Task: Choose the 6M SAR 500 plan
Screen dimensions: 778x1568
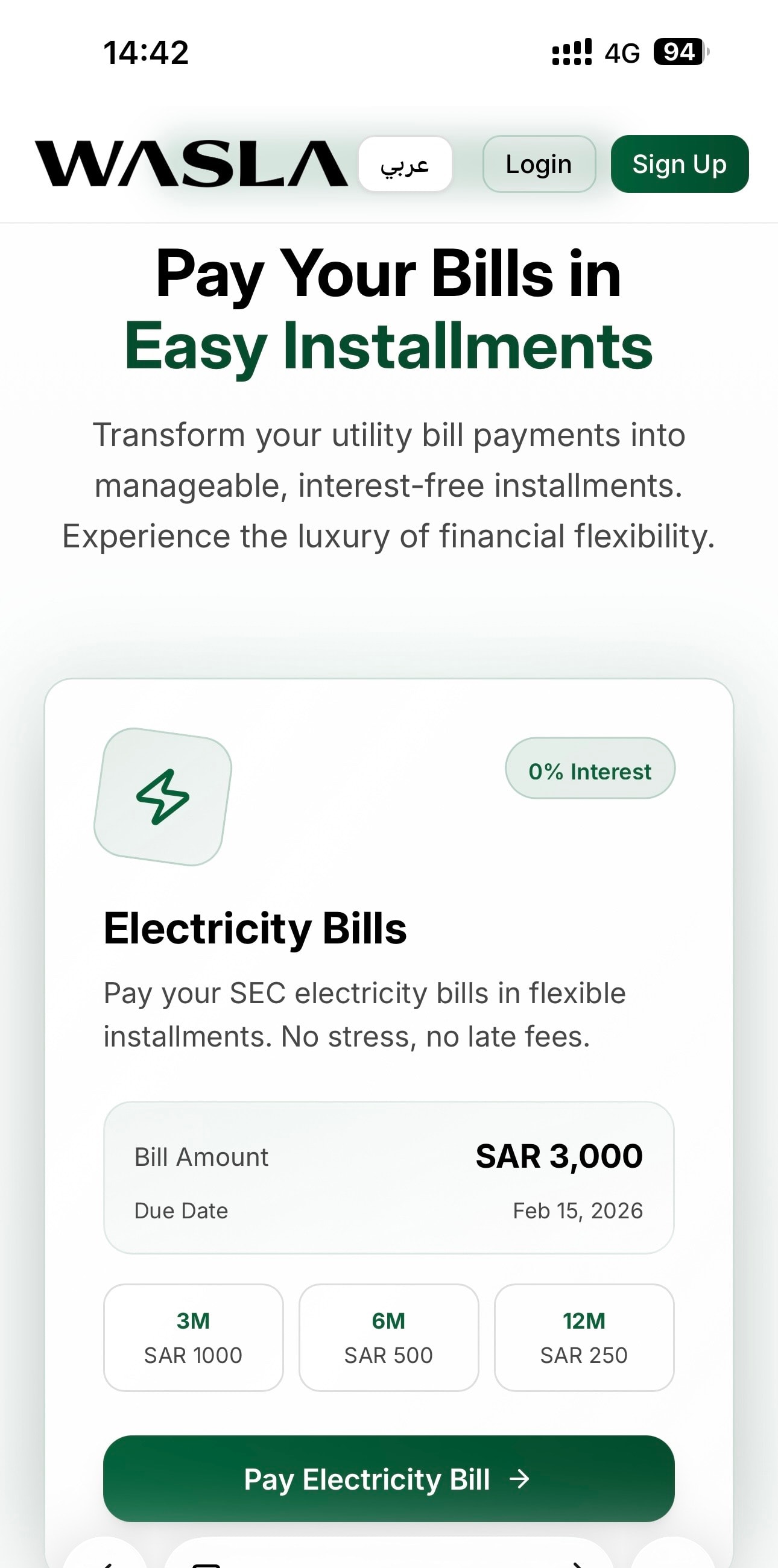Action: [388, 1337]
